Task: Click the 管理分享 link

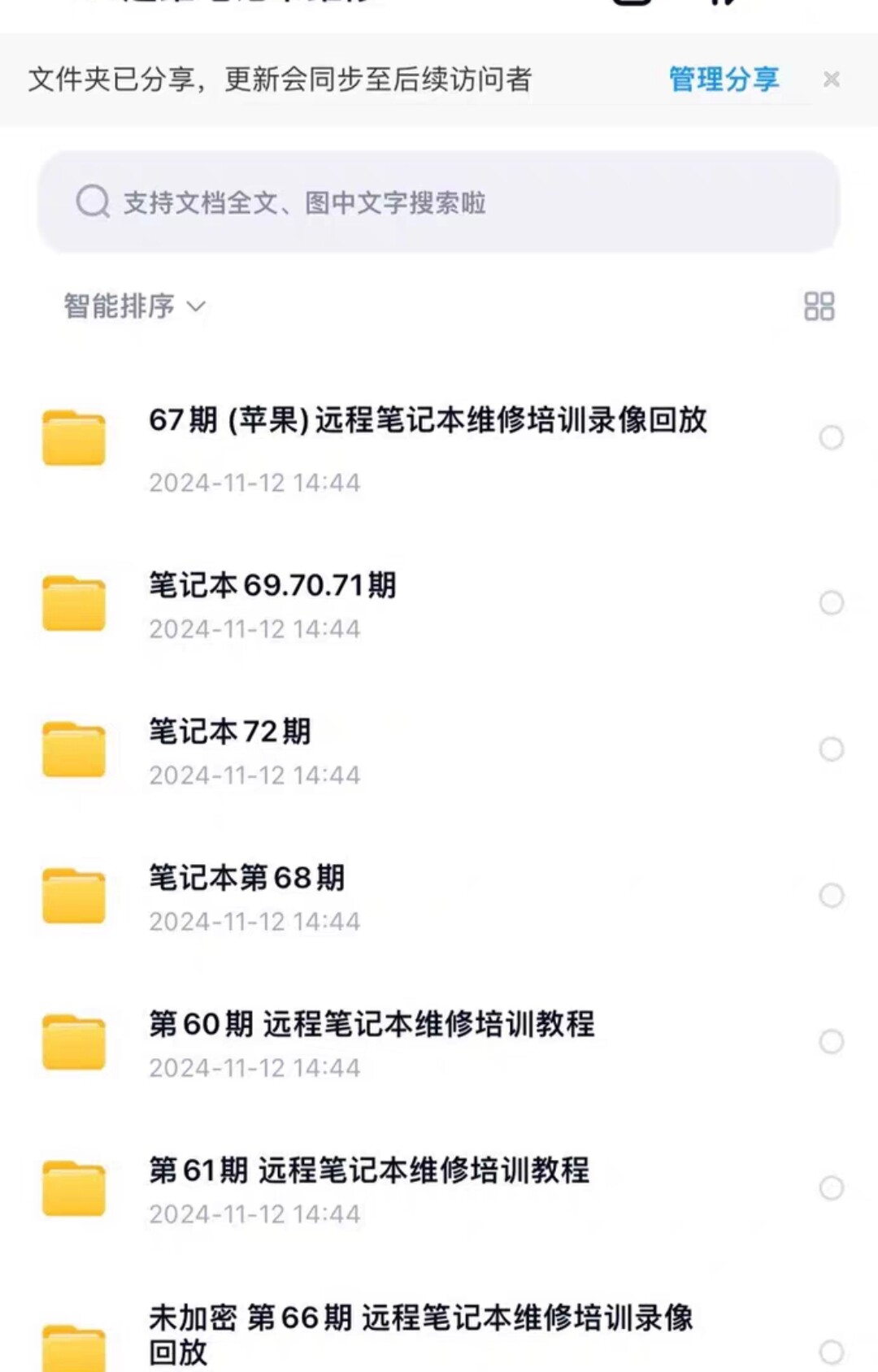Action: pos(724,79)
